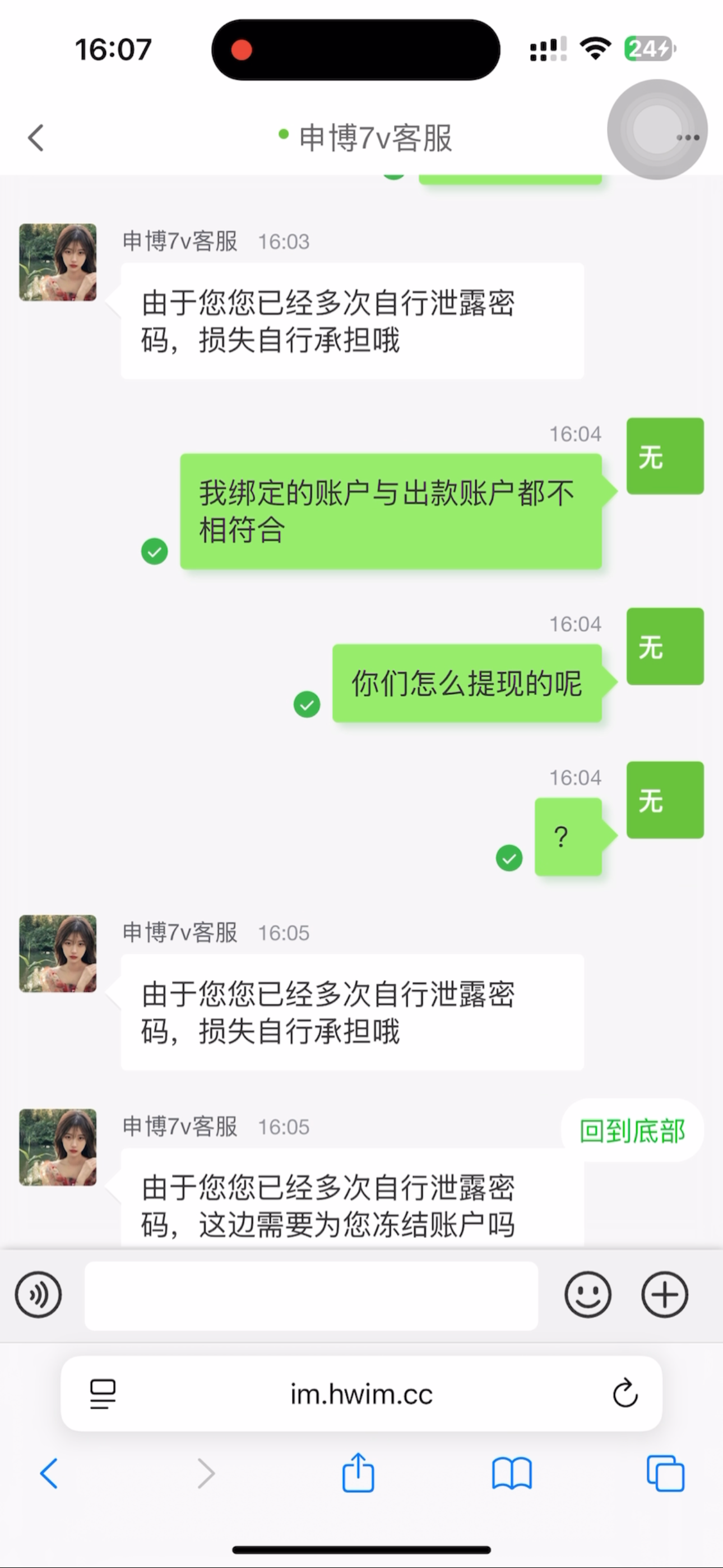Screen dimensions: 723x1568
Task: Tap the im.hwim.cc address bar
Action: (x=361, y=1394)
